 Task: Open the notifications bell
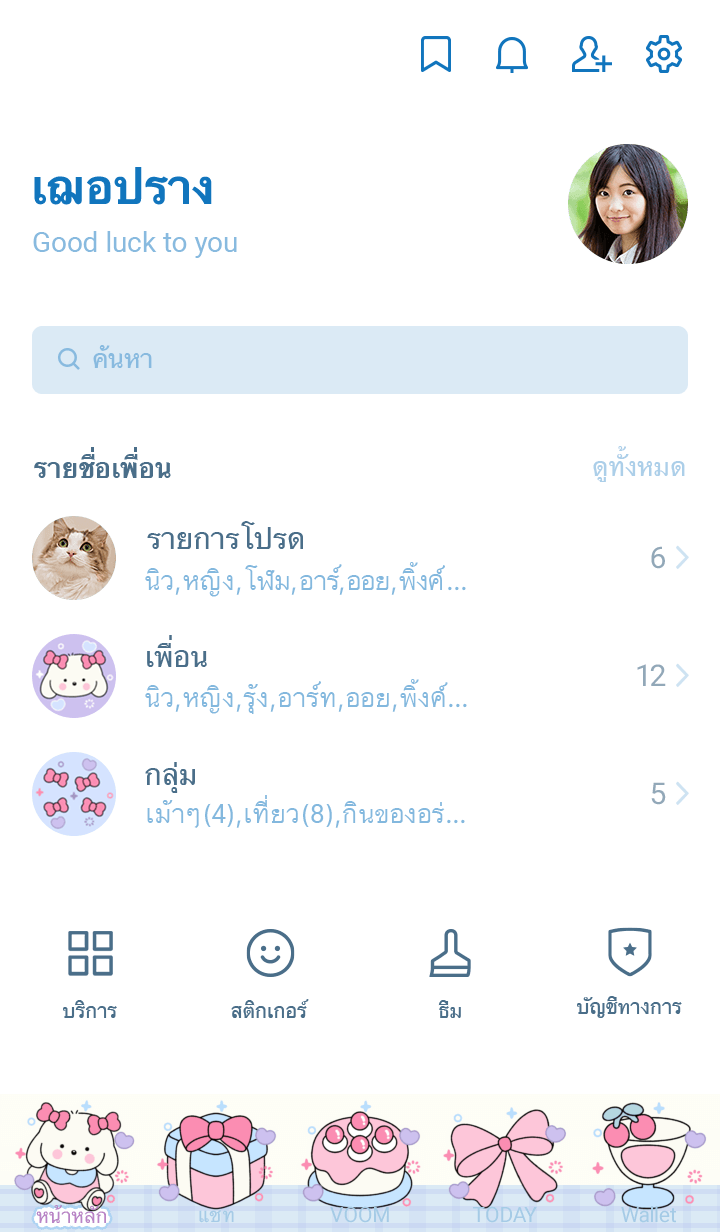tap(512, 54)
